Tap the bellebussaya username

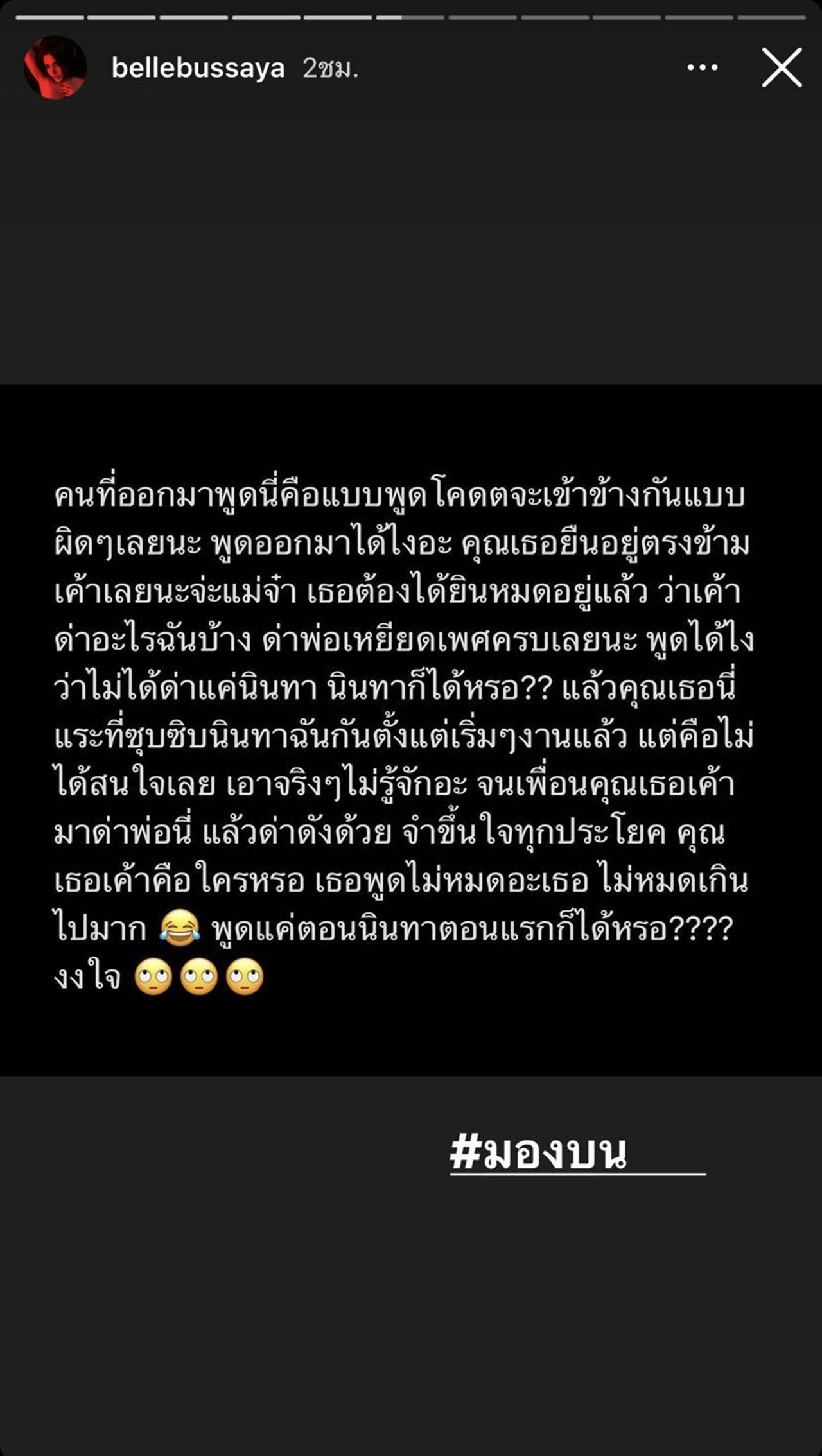click(x=198, y=67)
